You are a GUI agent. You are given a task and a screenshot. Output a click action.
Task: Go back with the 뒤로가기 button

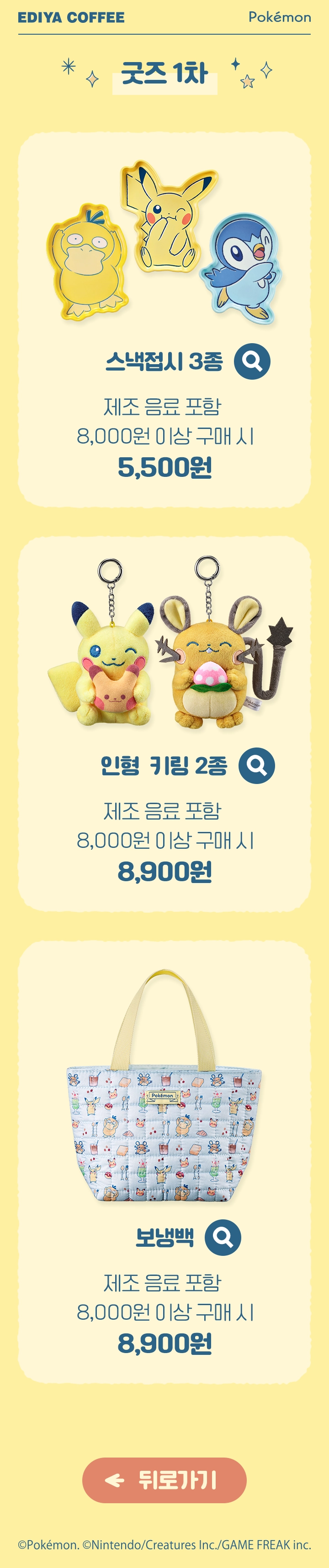tap(164, 1480)
